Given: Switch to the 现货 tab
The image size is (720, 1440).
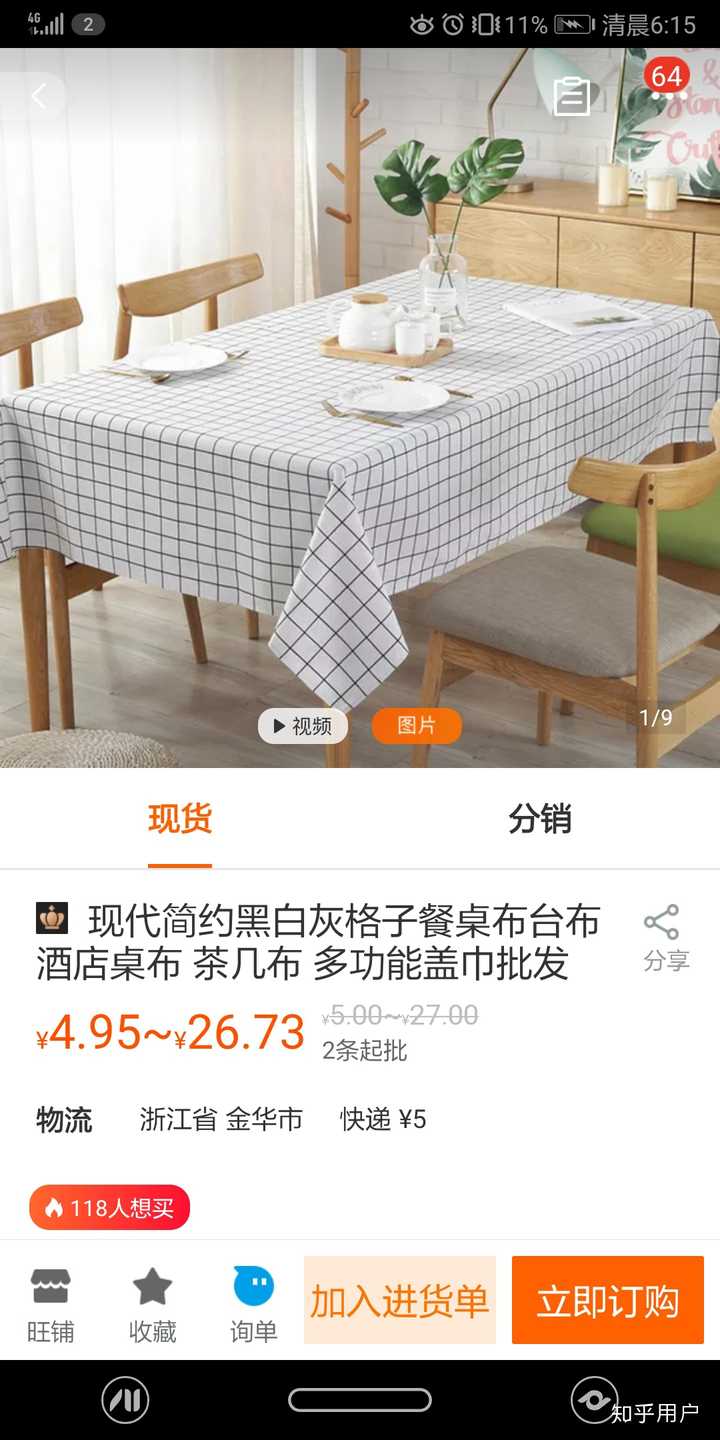Looking at the screenshot, I should 180,819.
